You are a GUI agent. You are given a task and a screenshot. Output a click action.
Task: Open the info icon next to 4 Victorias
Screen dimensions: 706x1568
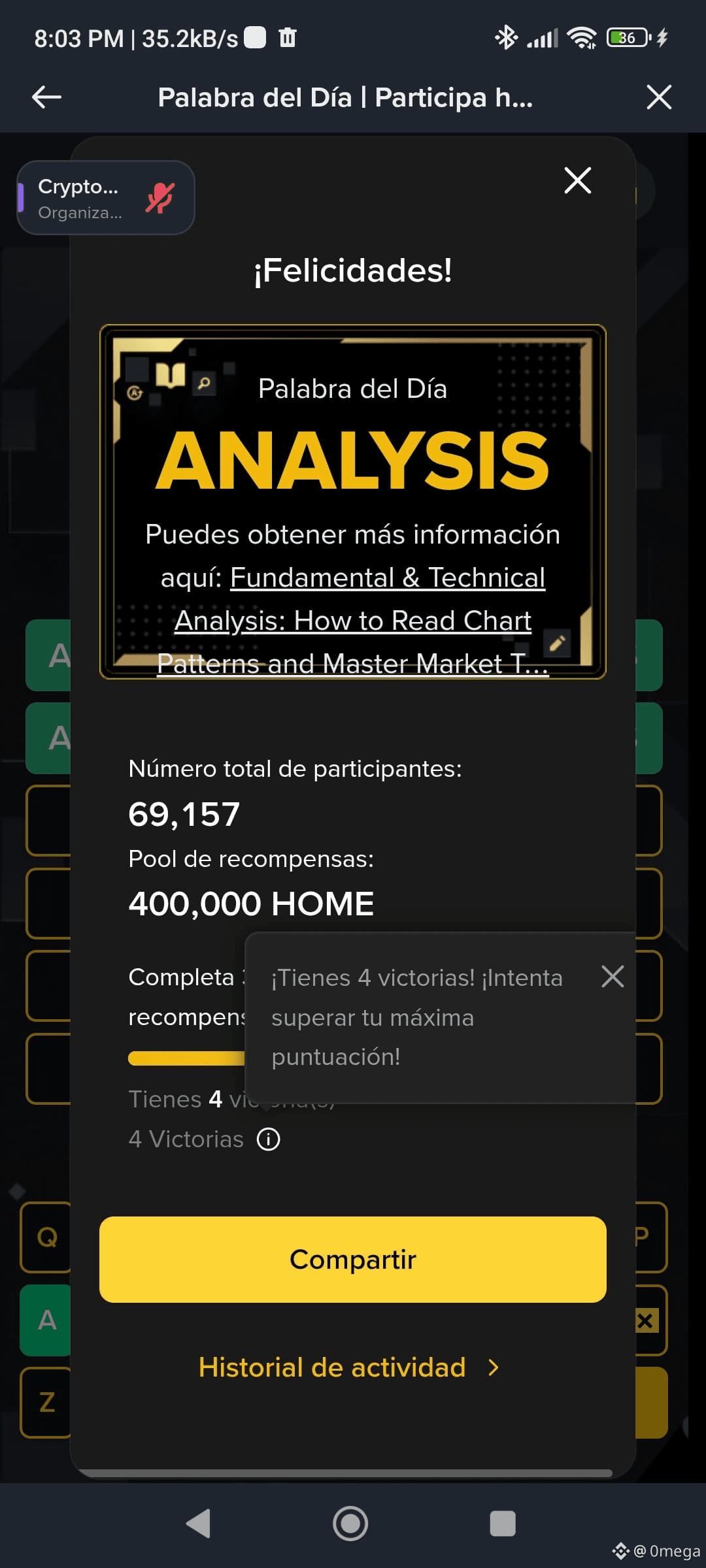268,1139
